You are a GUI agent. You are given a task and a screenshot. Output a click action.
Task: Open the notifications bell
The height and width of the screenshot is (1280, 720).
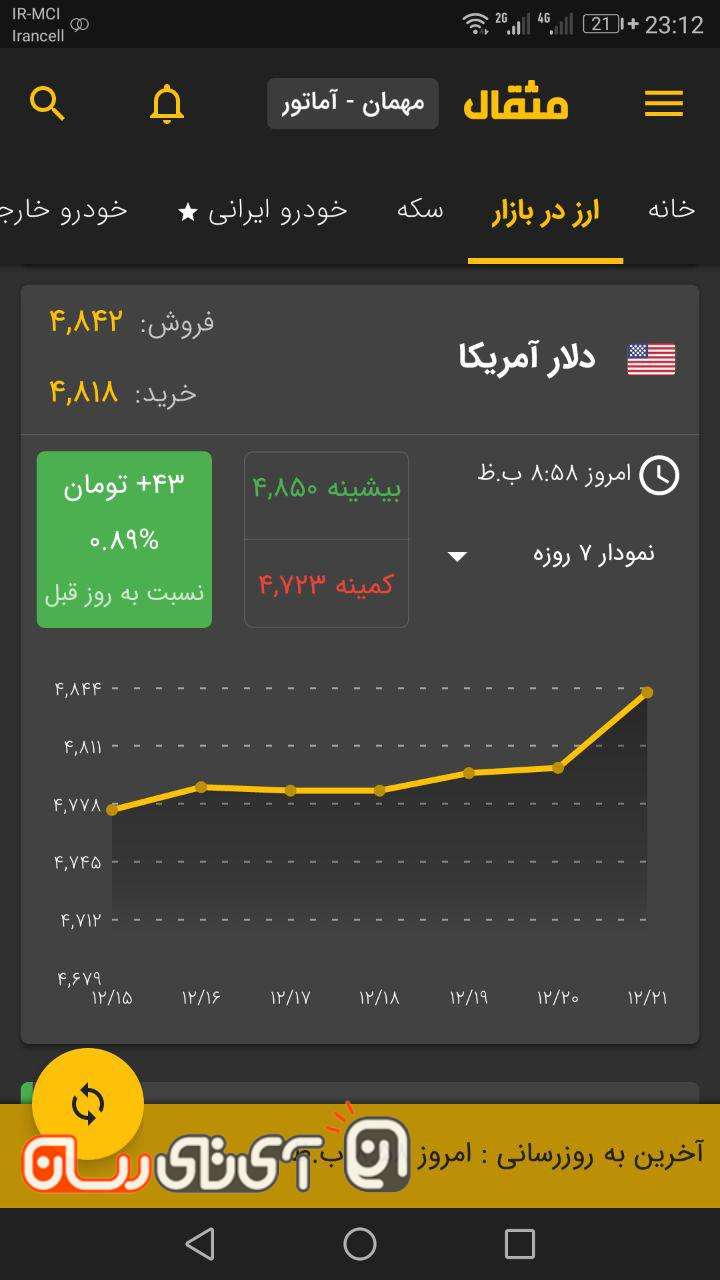(167, 104)
